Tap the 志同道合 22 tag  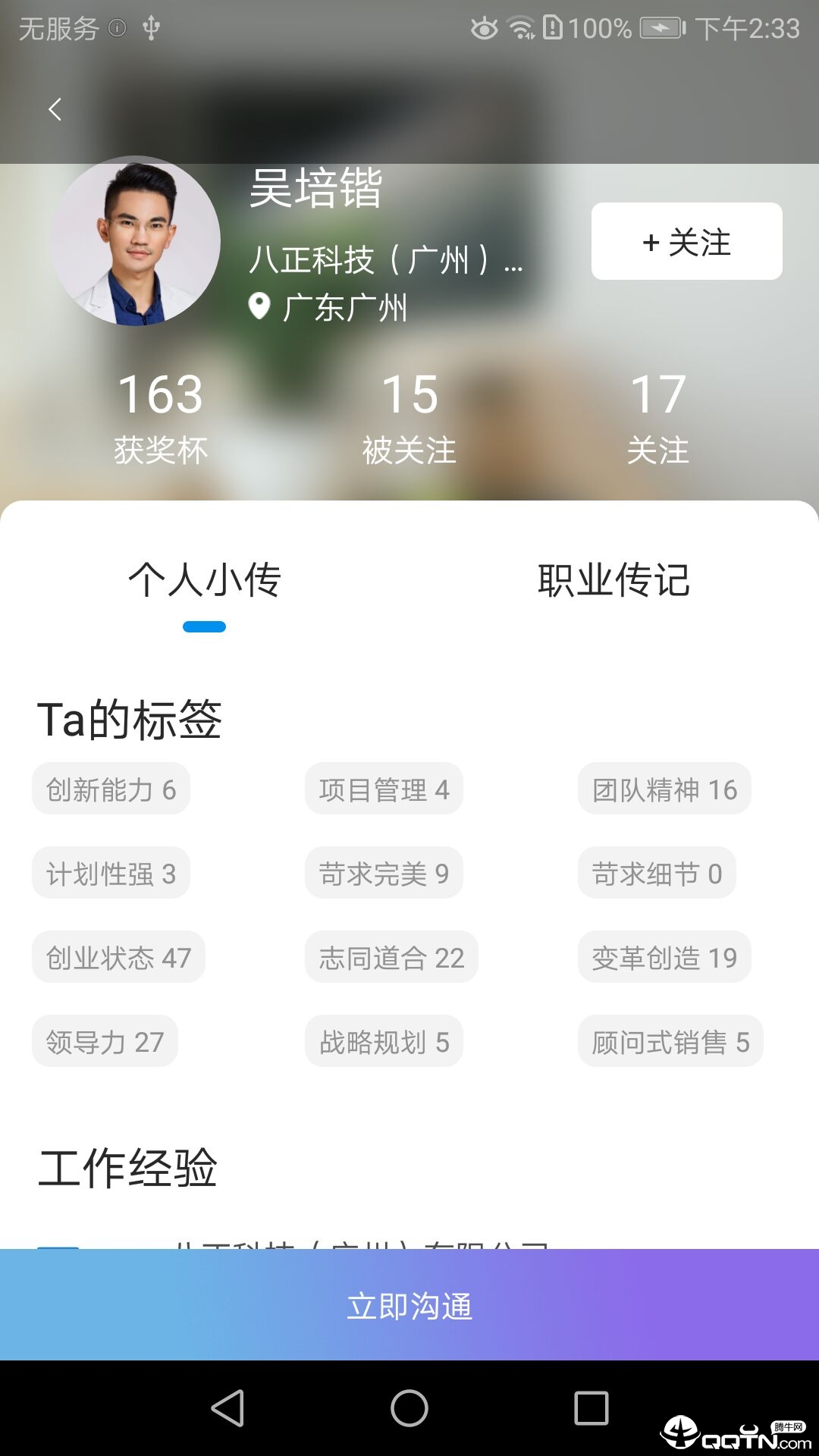pyautogui.click(x=391, y=958)
